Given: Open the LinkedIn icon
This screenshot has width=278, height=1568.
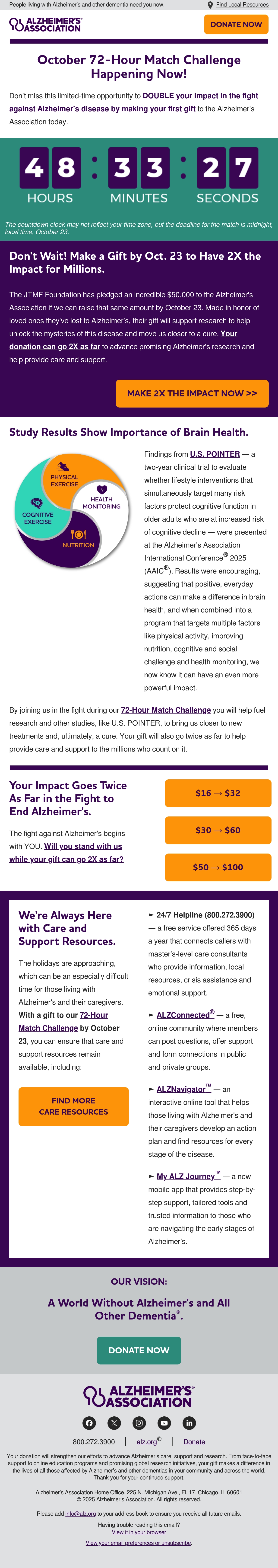Looking at the screenshot, I should click(x=189, y=1422).
